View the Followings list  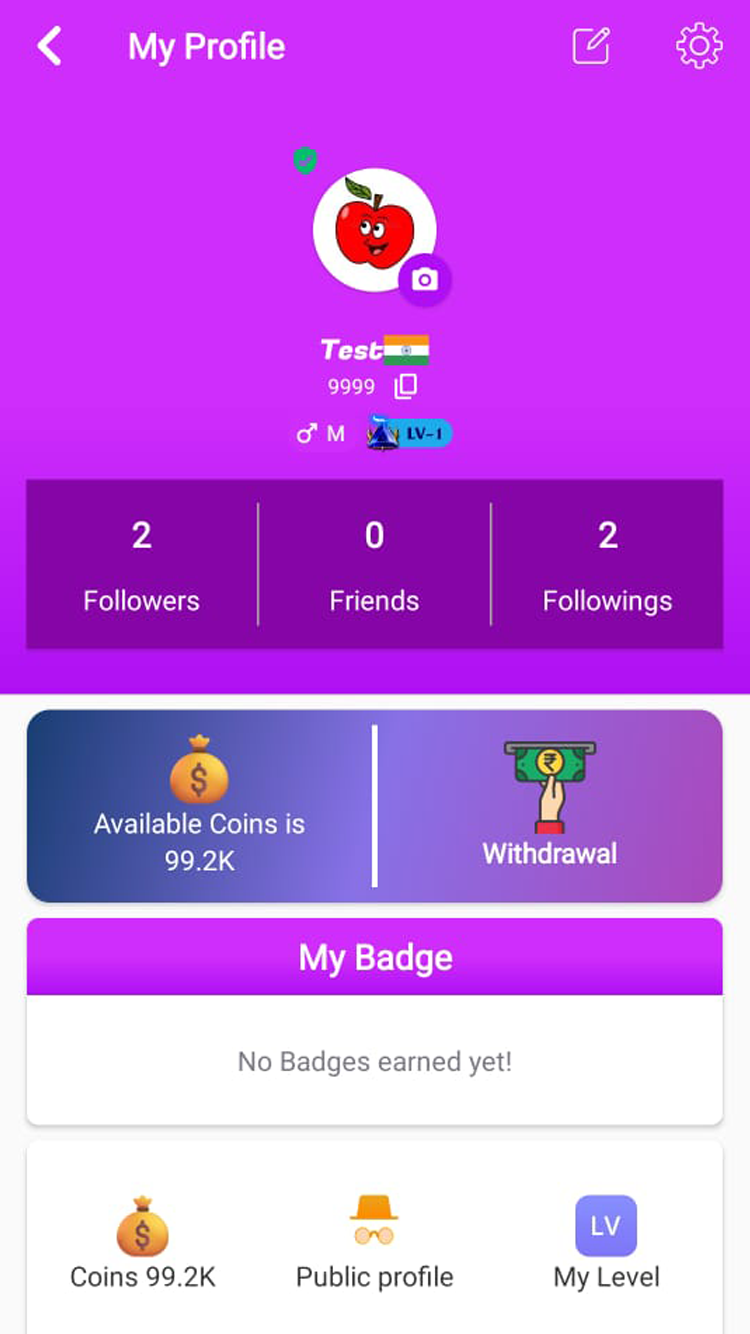(x=607, y=565)
